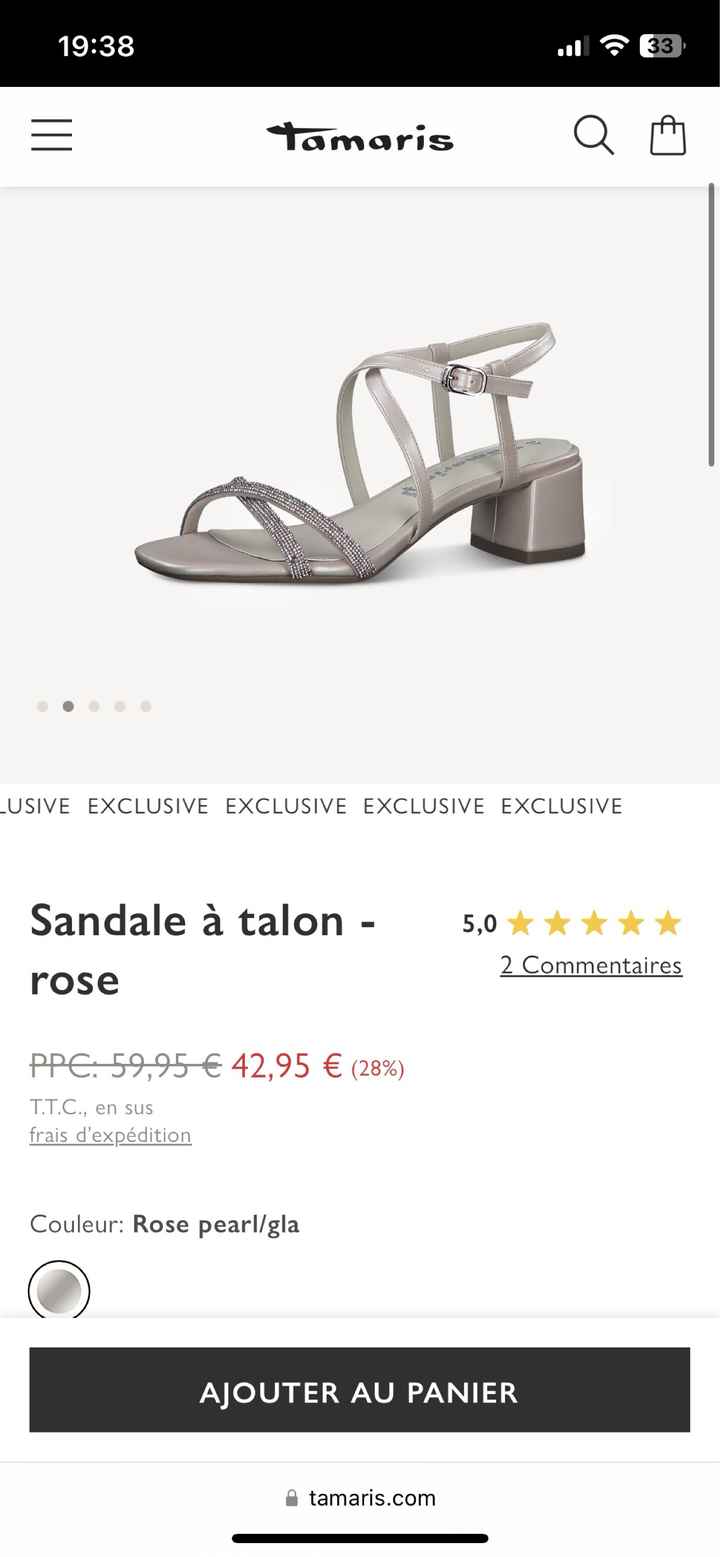
Task: Tap the five-star rating display
Action: (x=594, y=923)
